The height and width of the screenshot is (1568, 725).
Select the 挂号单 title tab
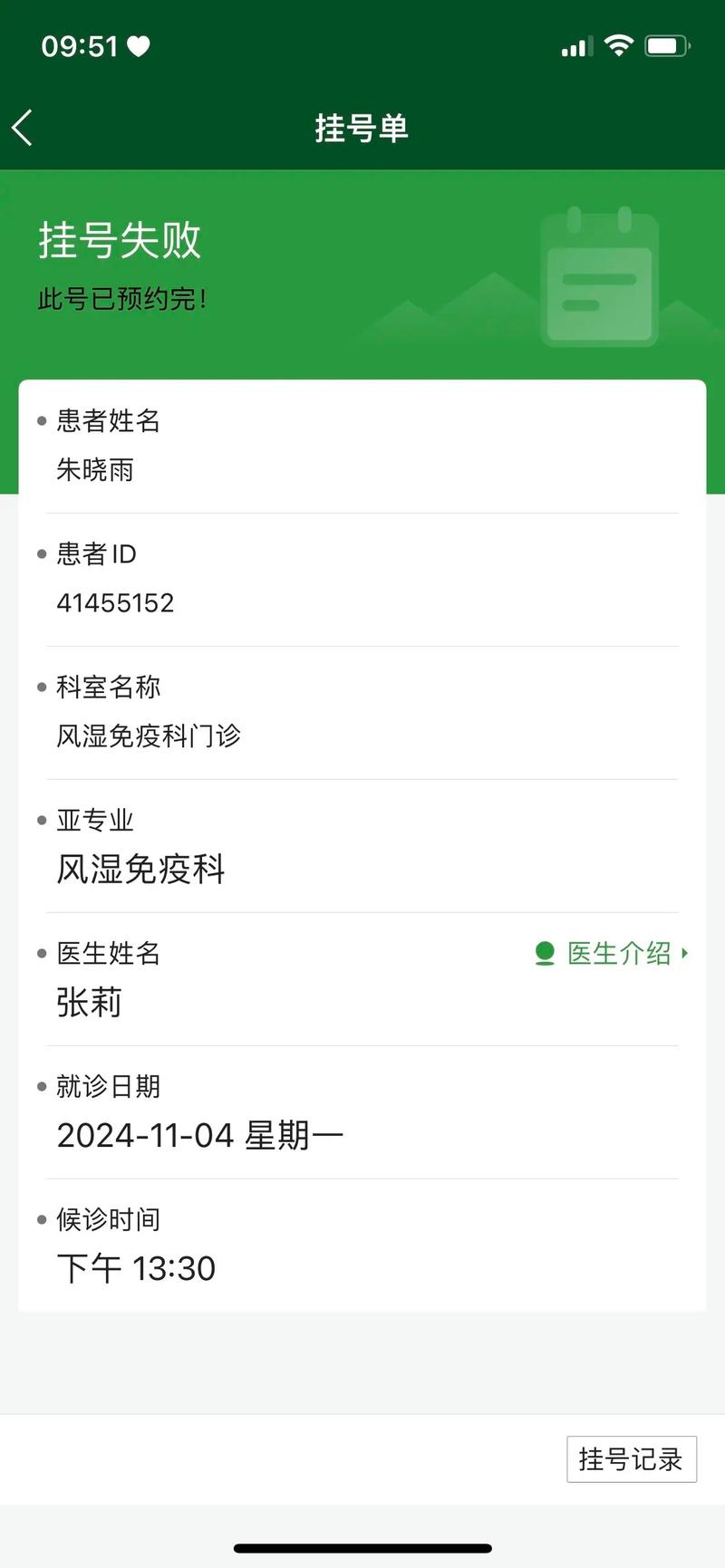pos(362,128)
